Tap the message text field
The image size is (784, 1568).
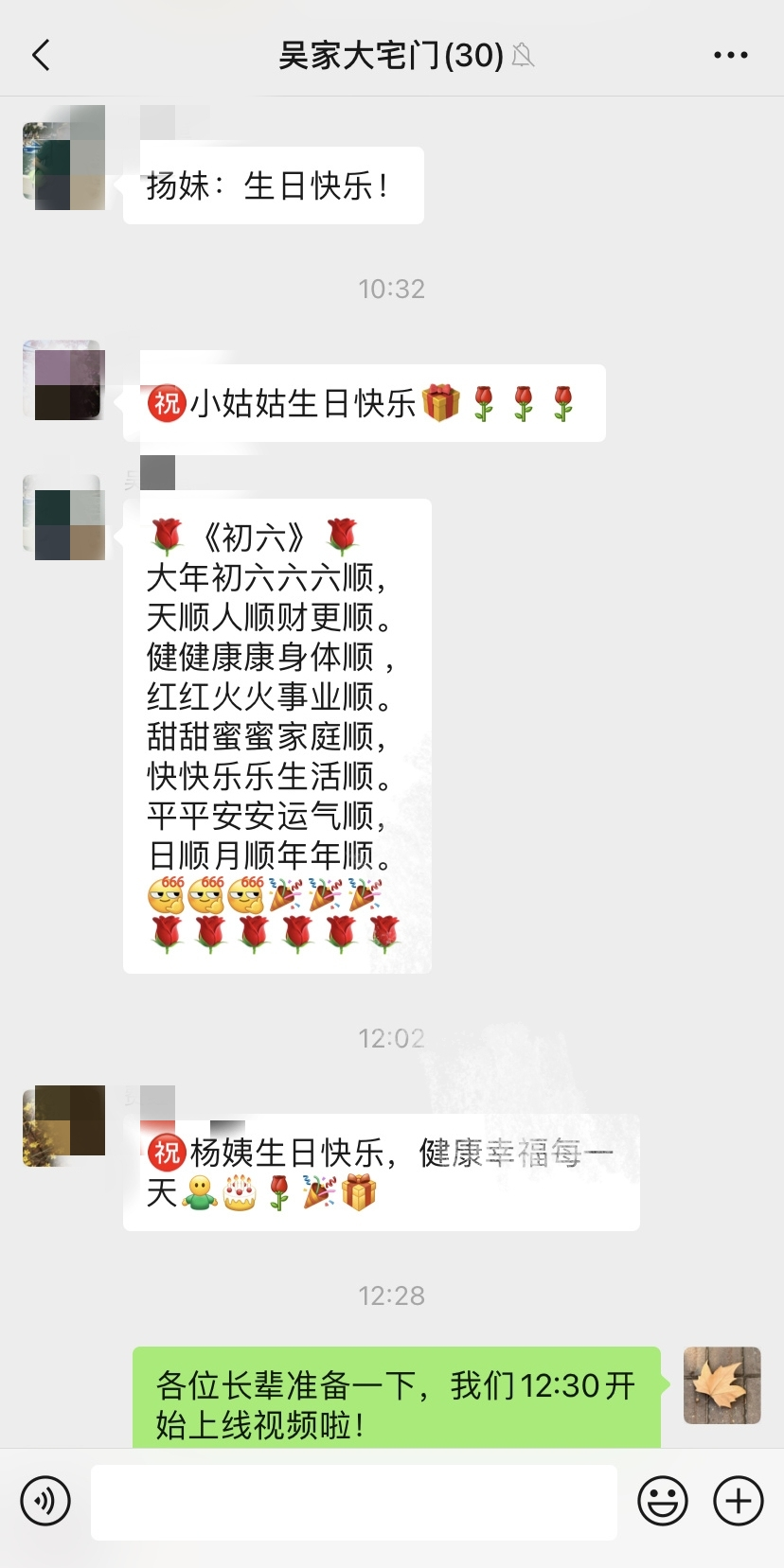tap(353, 1502)
